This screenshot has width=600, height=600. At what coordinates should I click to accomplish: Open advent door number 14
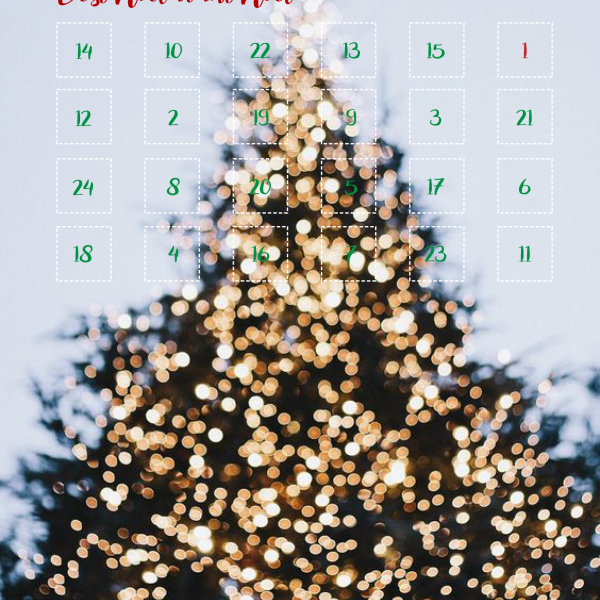(x=84, y=51)
